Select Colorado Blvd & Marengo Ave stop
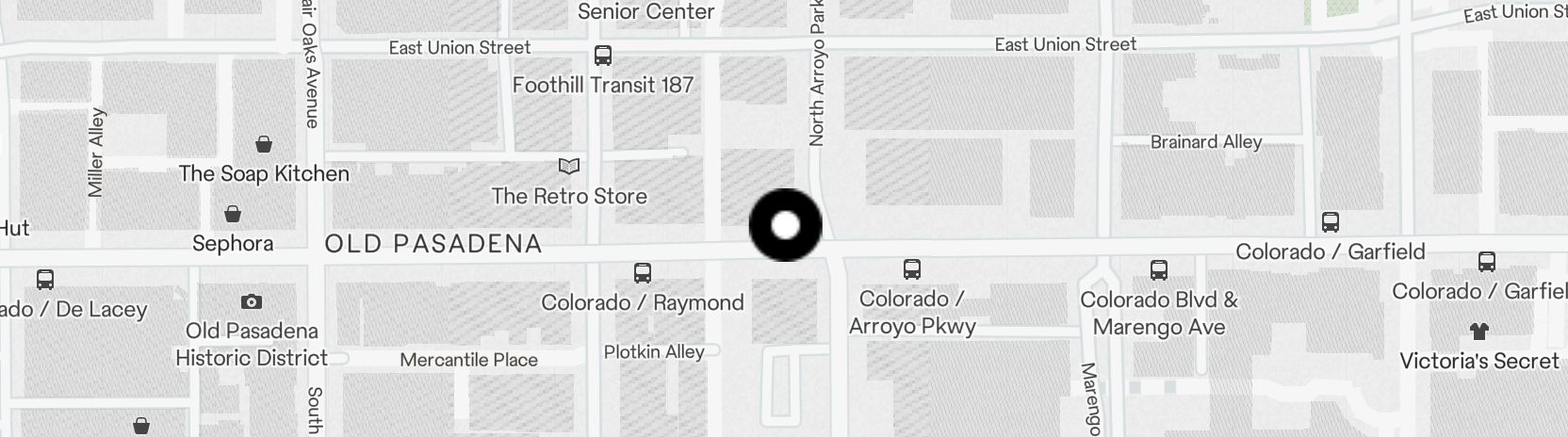Screen dimensions: 1568x437 point(1159,270)
